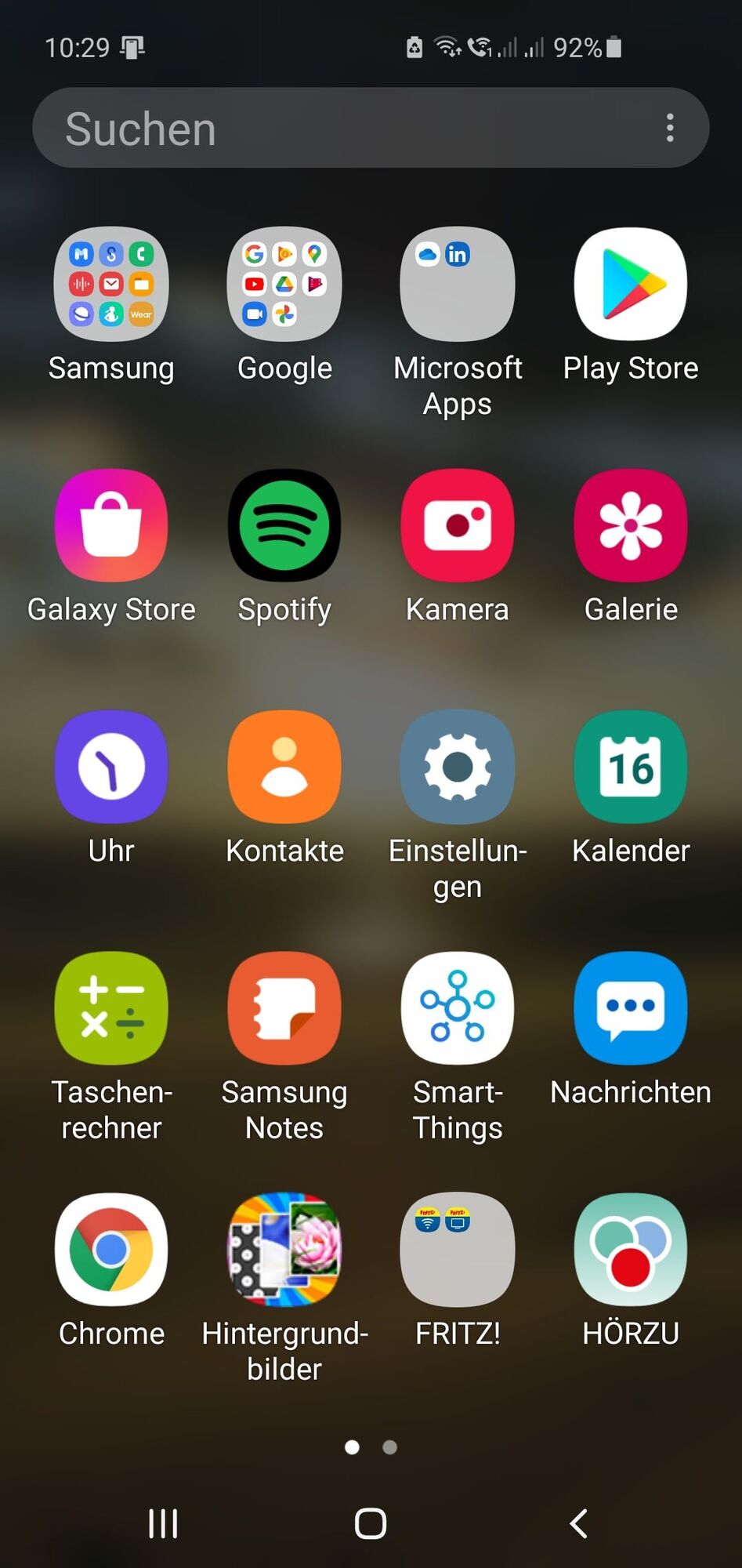Launch SmartThings
The width and height of the screenshot is (742, 1568).
(x=458, y=1008)
